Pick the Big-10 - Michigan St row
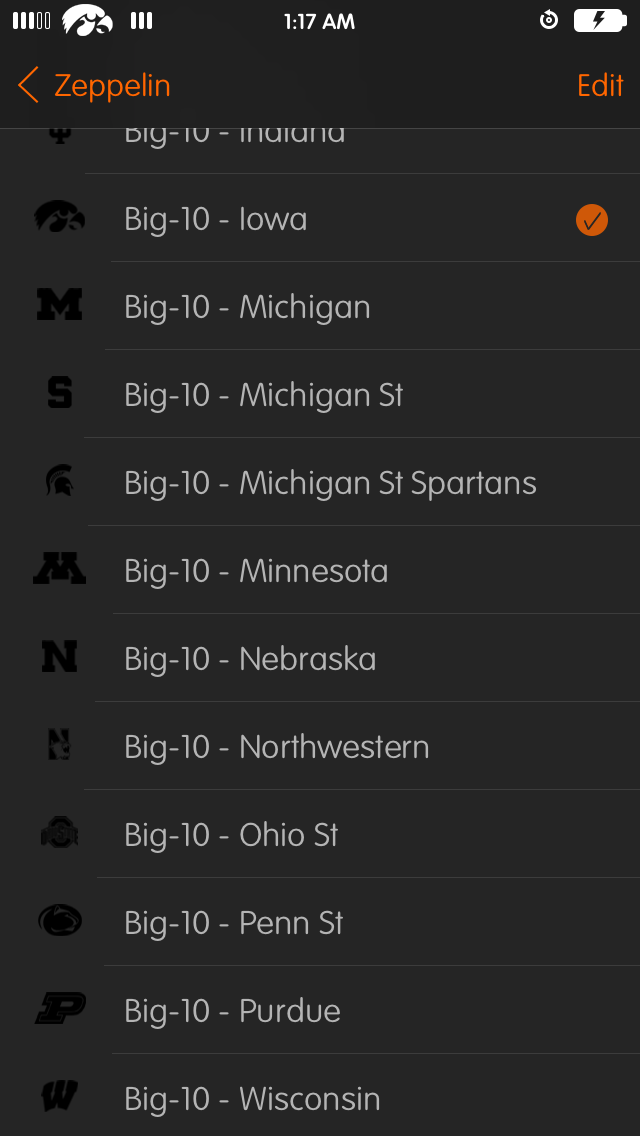Screen dimensions: 640x1136 320,394
